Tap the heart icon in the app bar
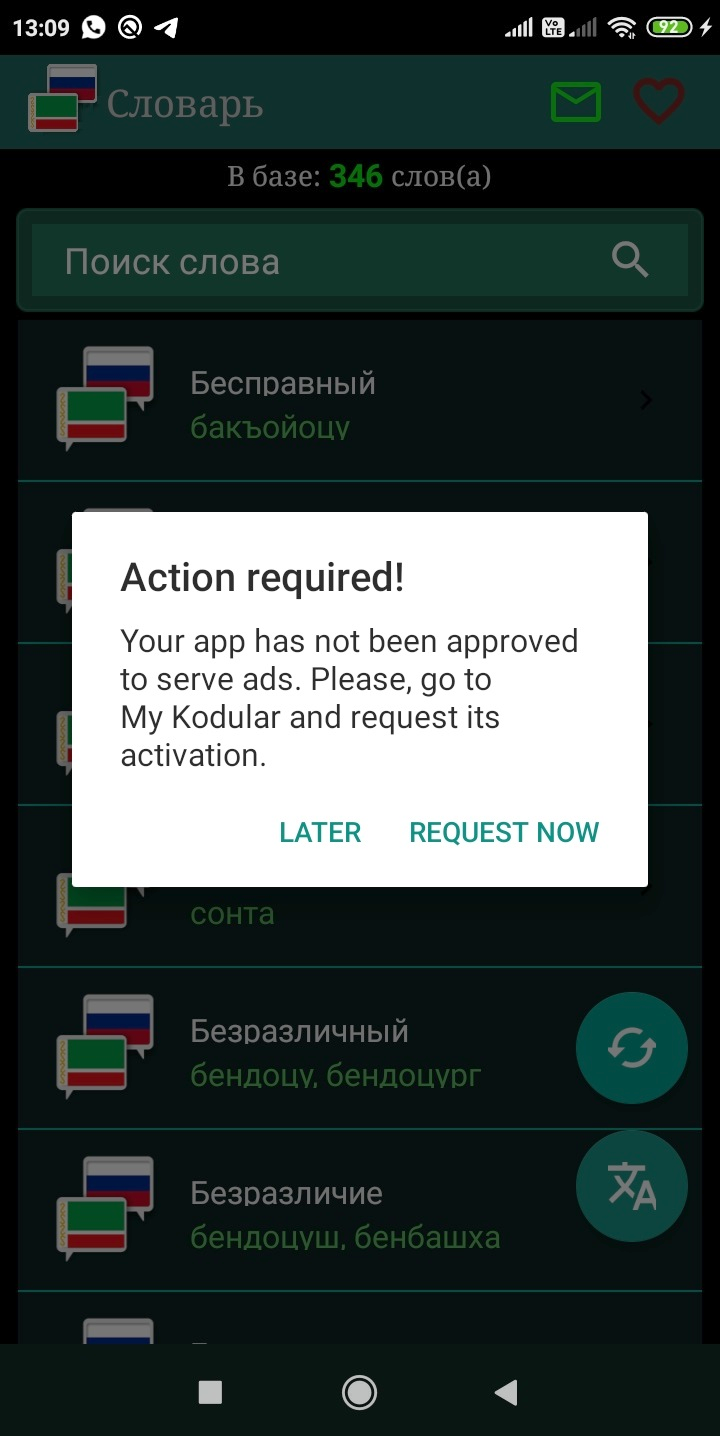 pyautogui.click(x=659, y=102)
